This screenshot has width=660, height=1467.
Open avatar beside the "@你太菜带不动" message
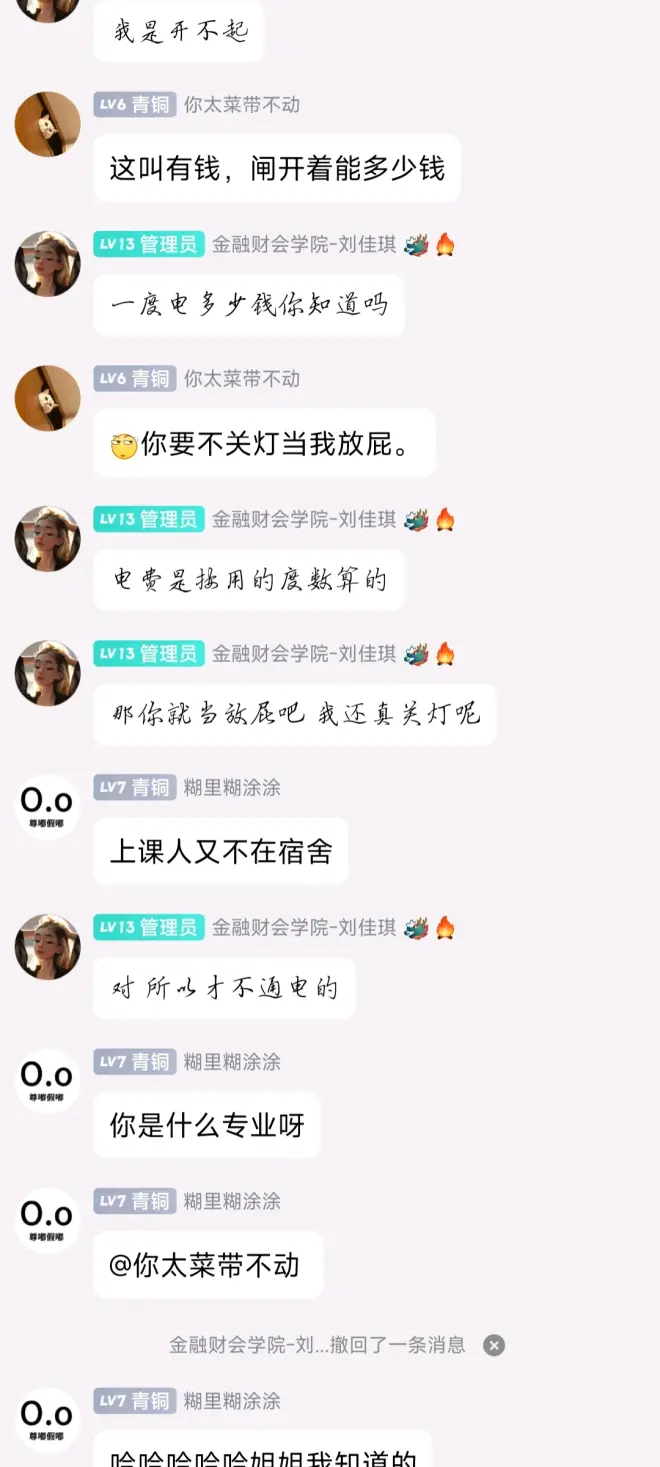pos(47,1220)
